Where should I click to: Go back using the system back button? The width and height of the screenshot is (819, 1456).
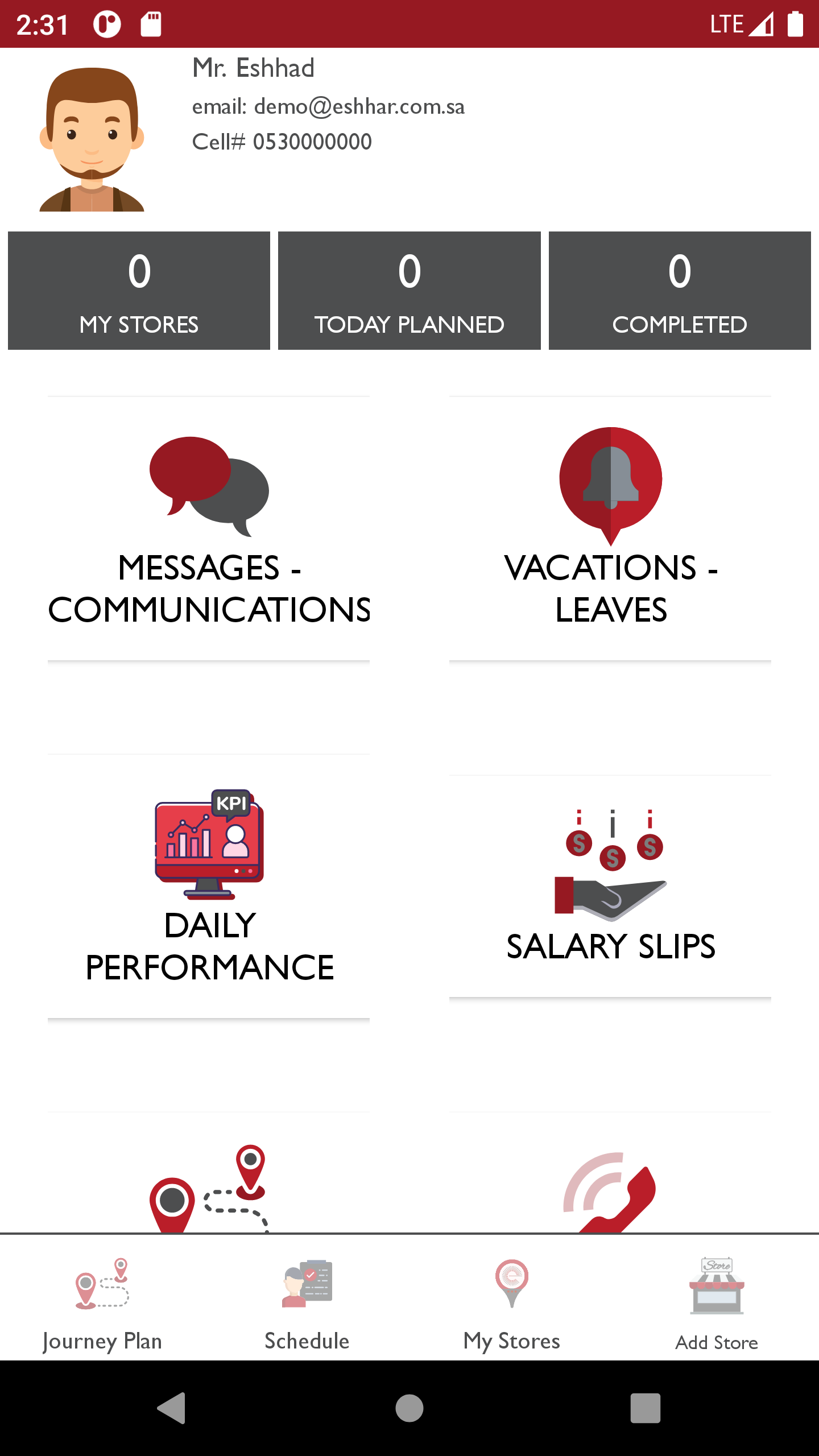(171, 1408)
